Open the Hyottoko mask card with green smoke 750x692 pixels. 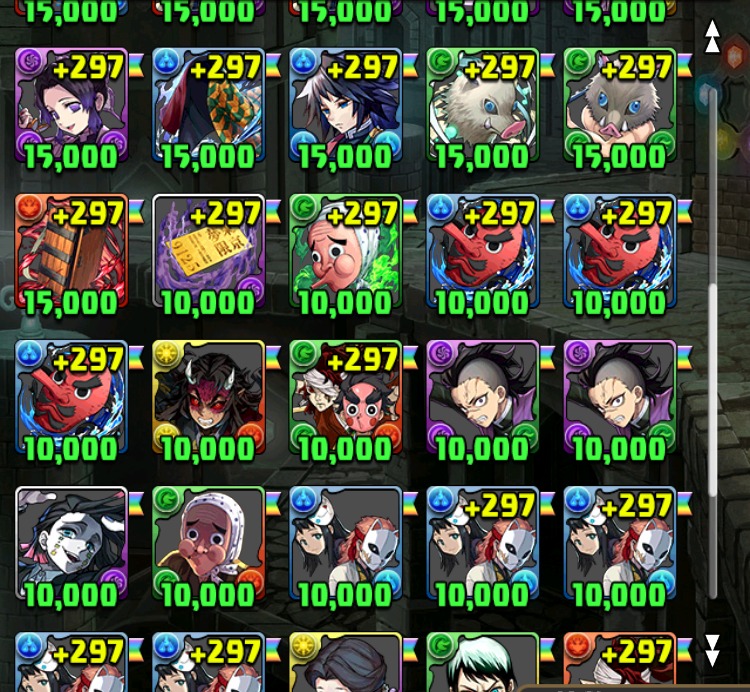[345, 250]
